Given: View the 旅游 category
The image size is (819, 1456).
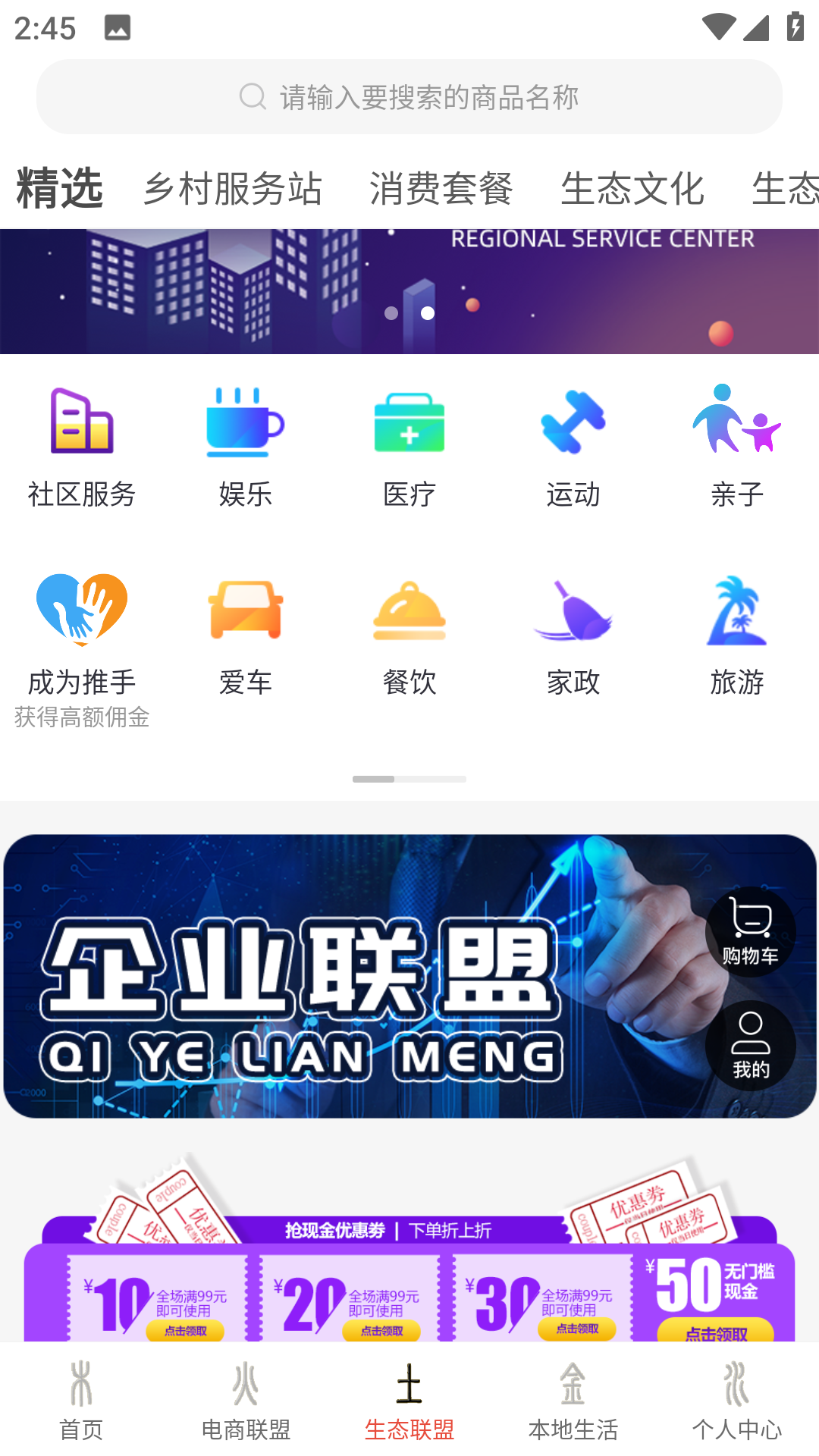Looking at the screenshot, I should click(x=737, y=635).
